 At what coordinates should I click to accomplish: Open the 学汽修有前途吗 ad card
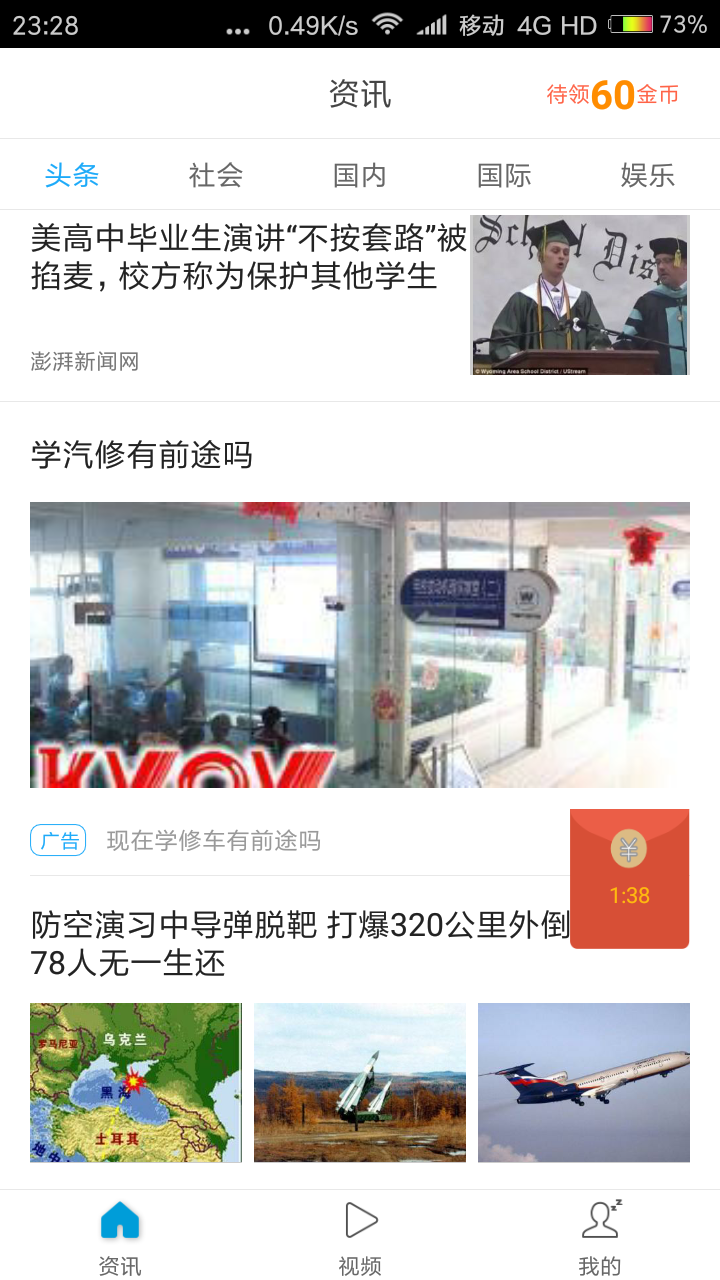click(360, 644)
